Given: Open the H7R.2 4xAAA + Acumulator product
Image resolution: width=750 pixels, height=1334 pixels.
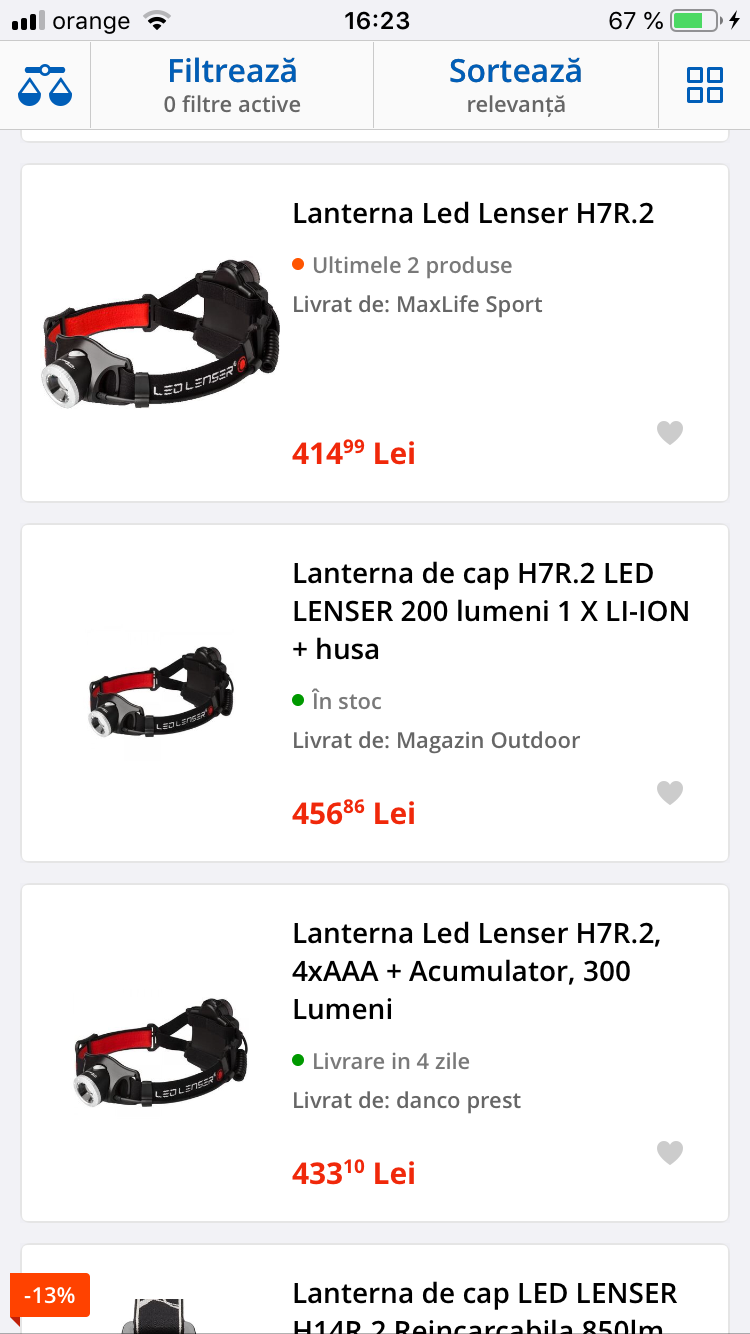Looking at the screenshot, I should (x=476, y=971).
